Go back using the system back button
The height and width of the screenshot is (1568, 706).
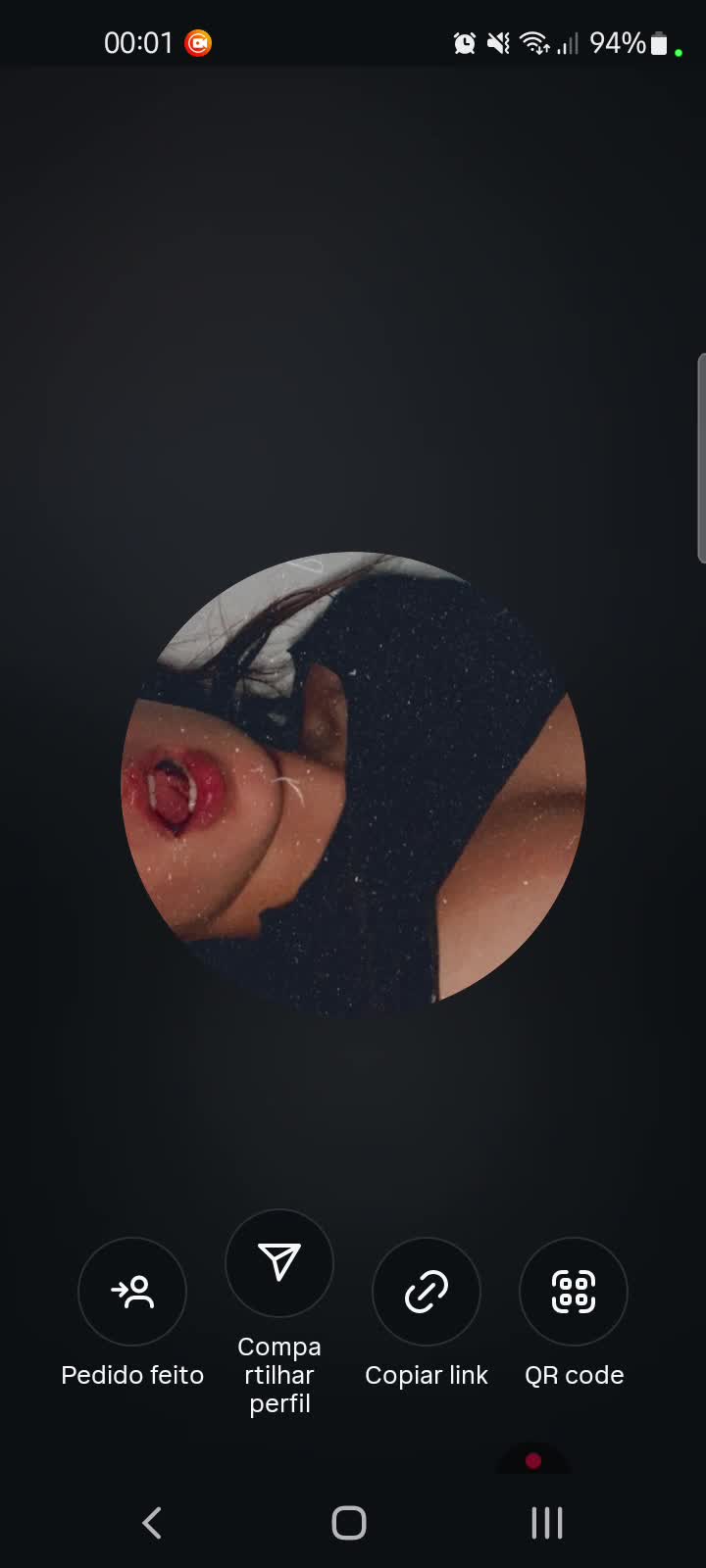152,1523
